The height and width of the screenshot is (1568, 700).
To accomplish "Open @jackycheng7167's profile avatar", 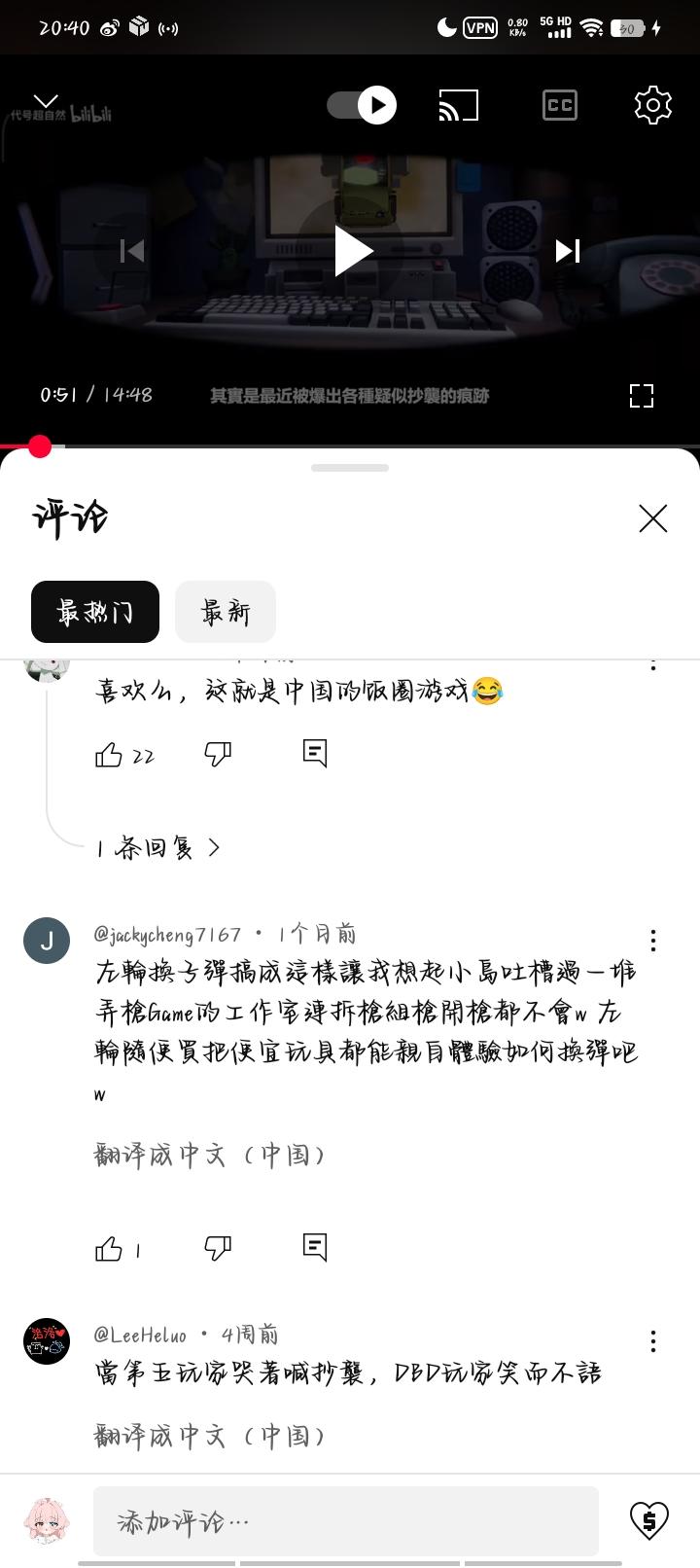I will pos(47,940).
